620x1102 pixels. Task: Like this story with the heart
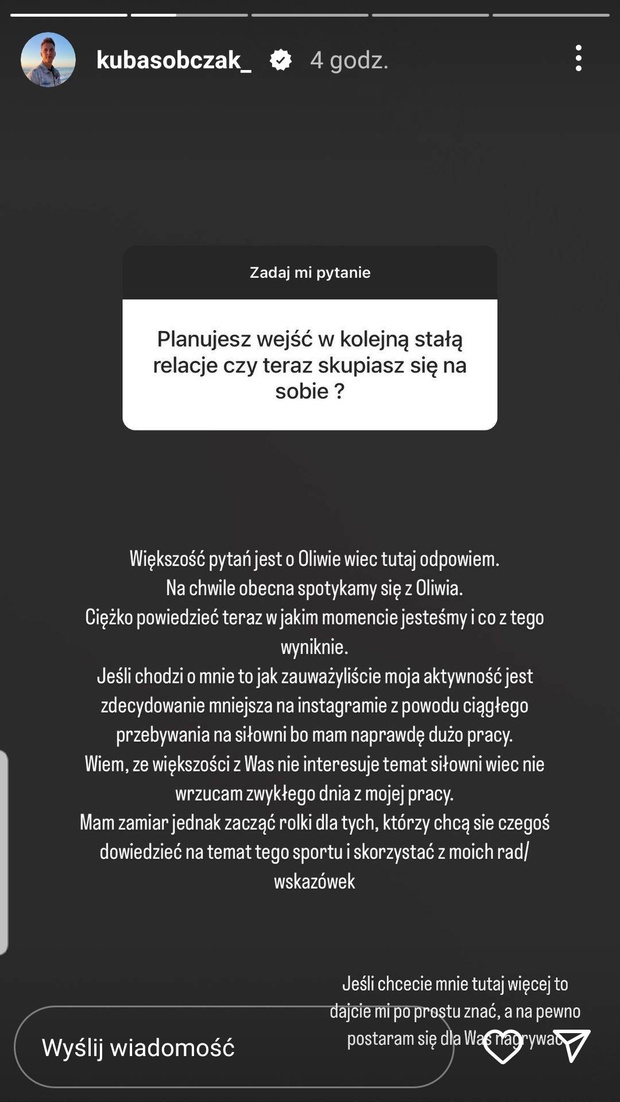click(x=503, y=1046)
